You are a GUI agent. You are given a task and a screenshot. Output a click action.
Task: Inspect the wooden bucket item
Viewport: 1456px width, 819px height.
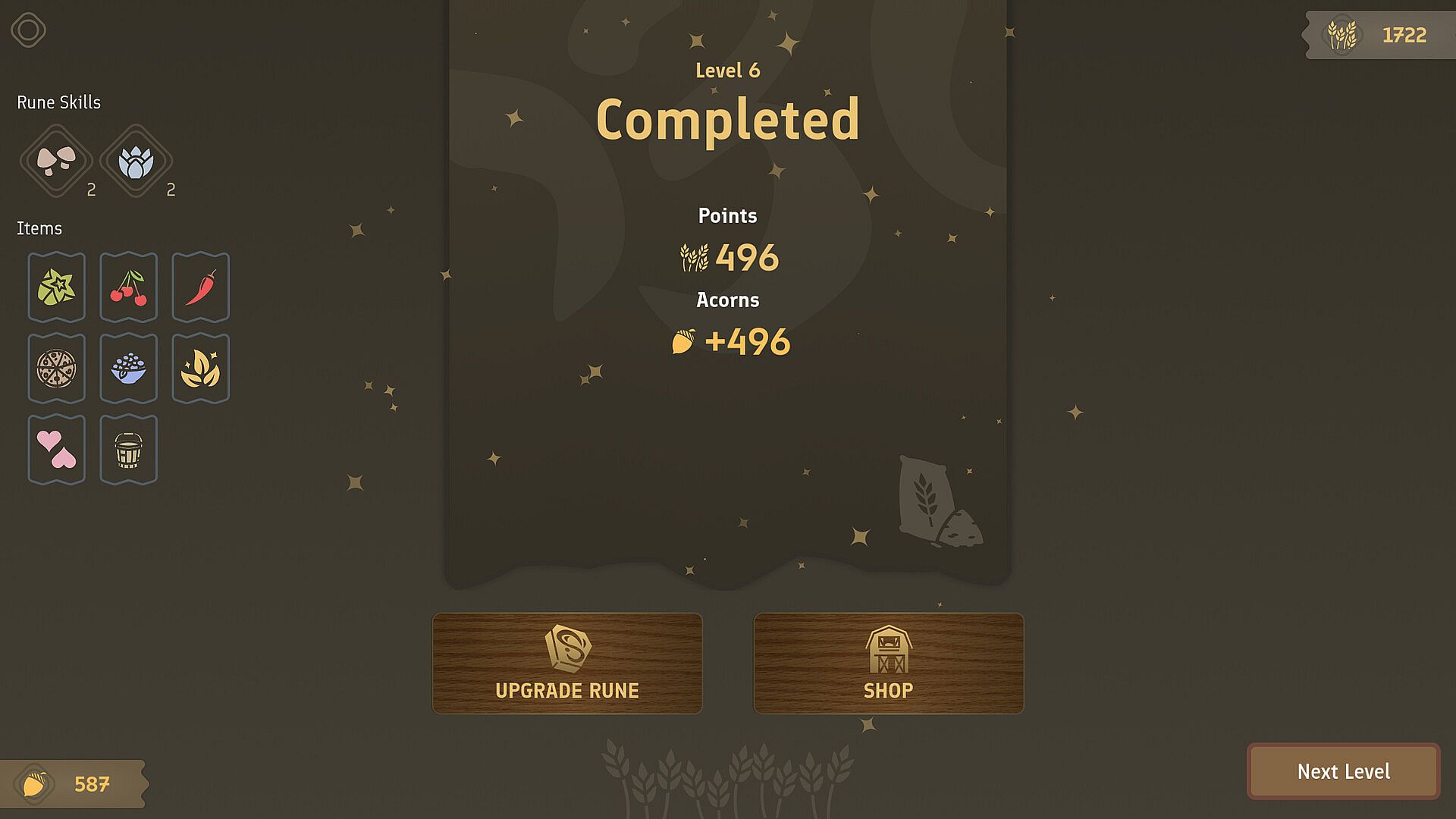coord(128,450)
